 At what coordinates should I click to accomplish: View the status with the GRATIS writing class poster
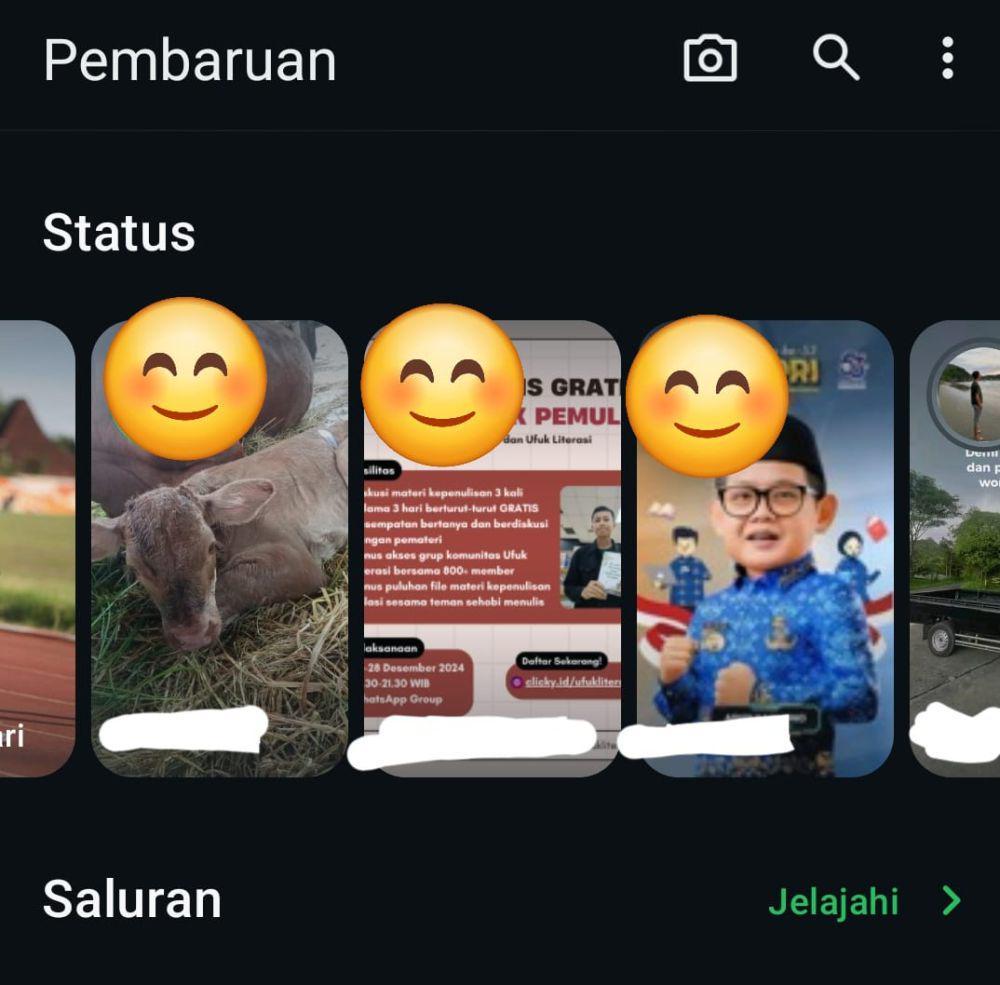(x=492, y=560)
